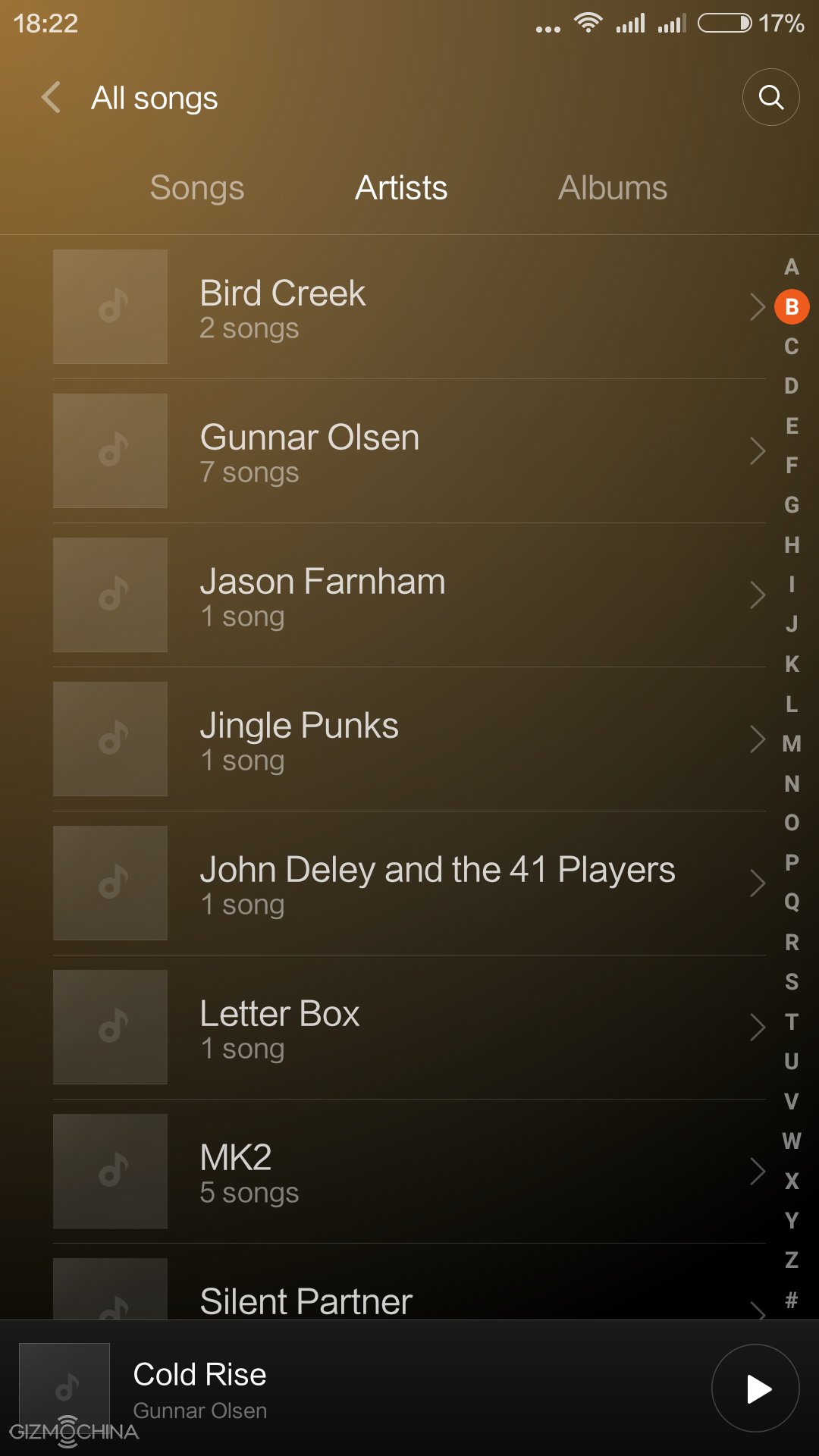Viewport: 819px width, 1456px height.
Task: Go back from All songs
Action: (x=52, y=98)
